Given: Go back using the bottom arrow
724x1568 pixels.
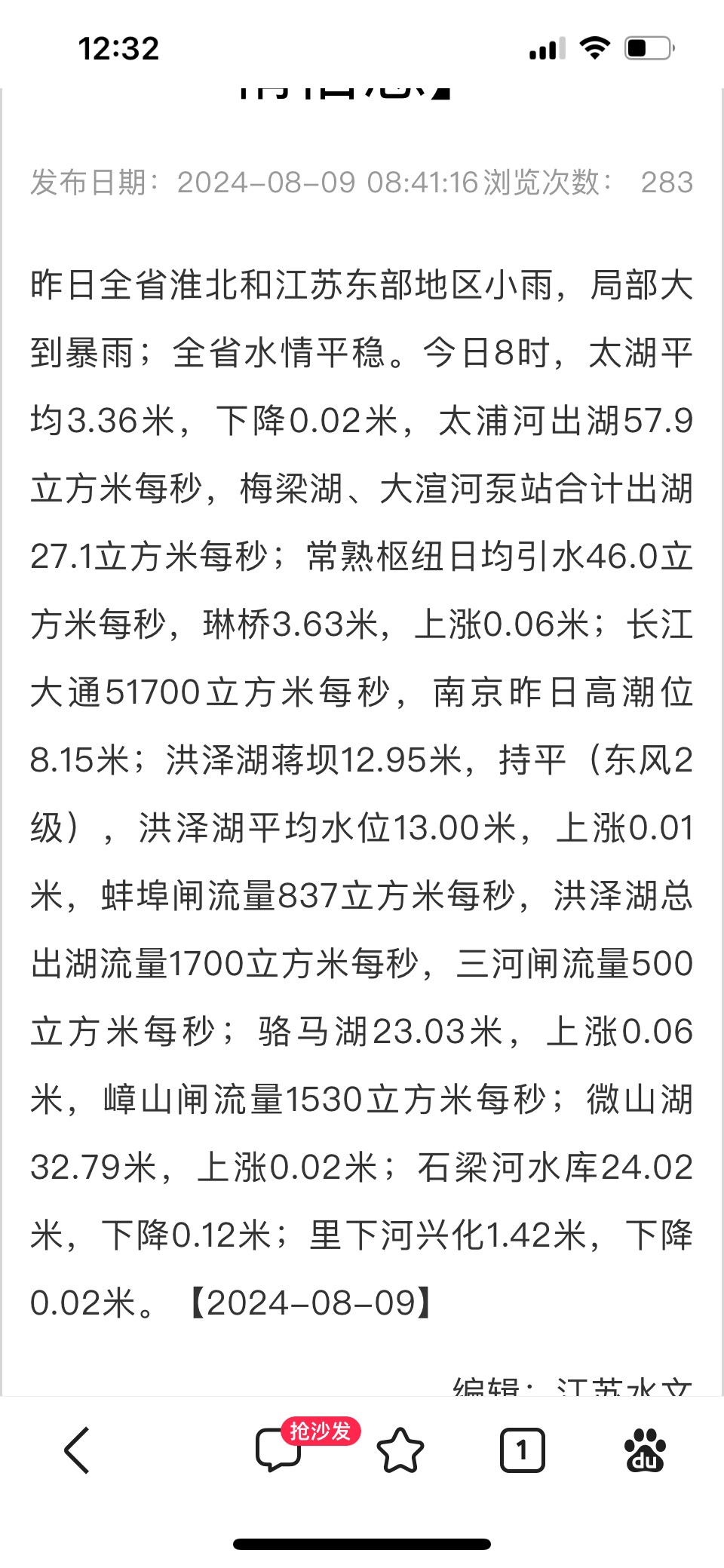Looking at the screenshot, I should pos(77,1450).
